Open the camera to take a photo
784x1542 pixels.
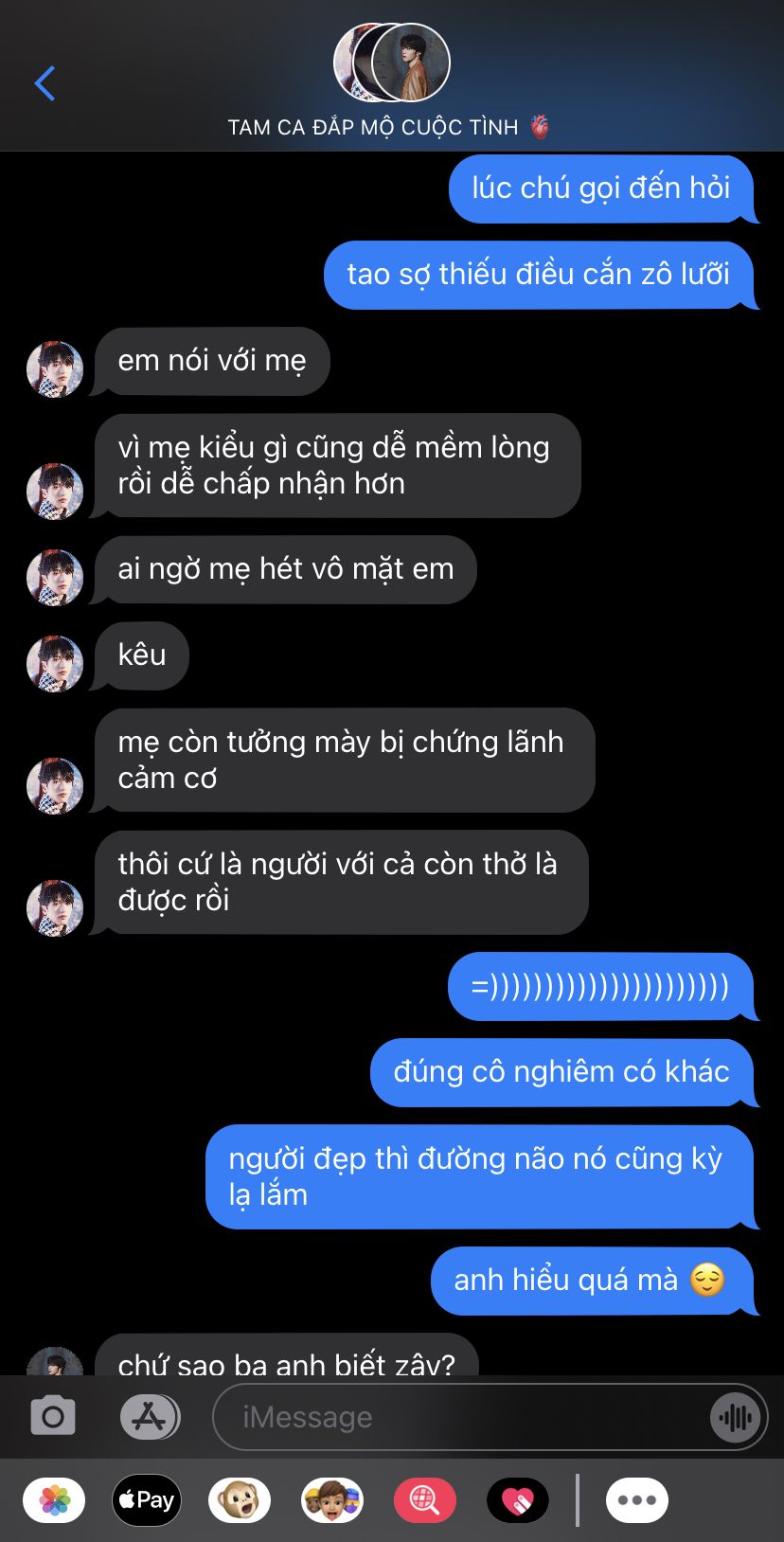click(53, 1417)
